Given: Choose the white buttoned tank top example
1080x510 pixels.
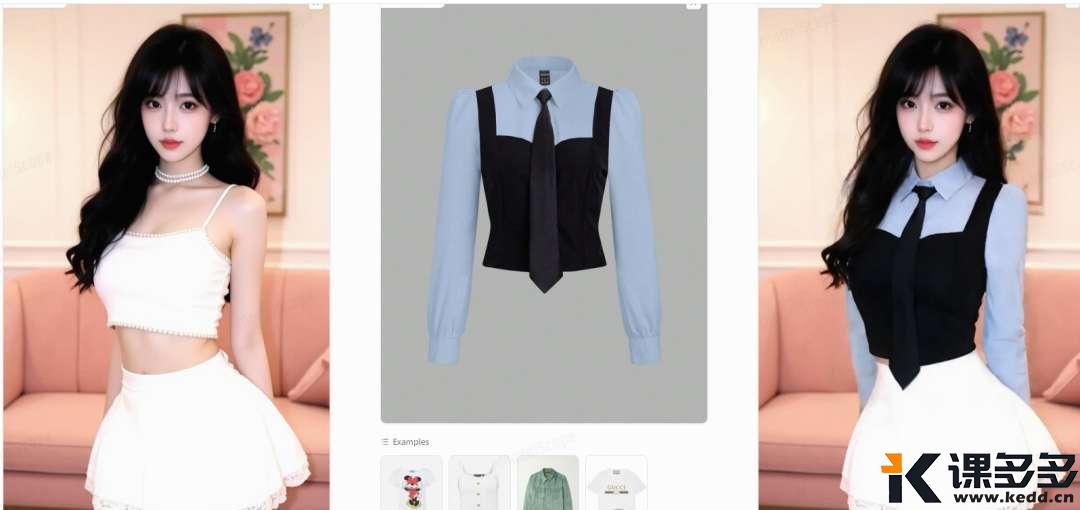Looking at the screenshot, I should [479, 484].
